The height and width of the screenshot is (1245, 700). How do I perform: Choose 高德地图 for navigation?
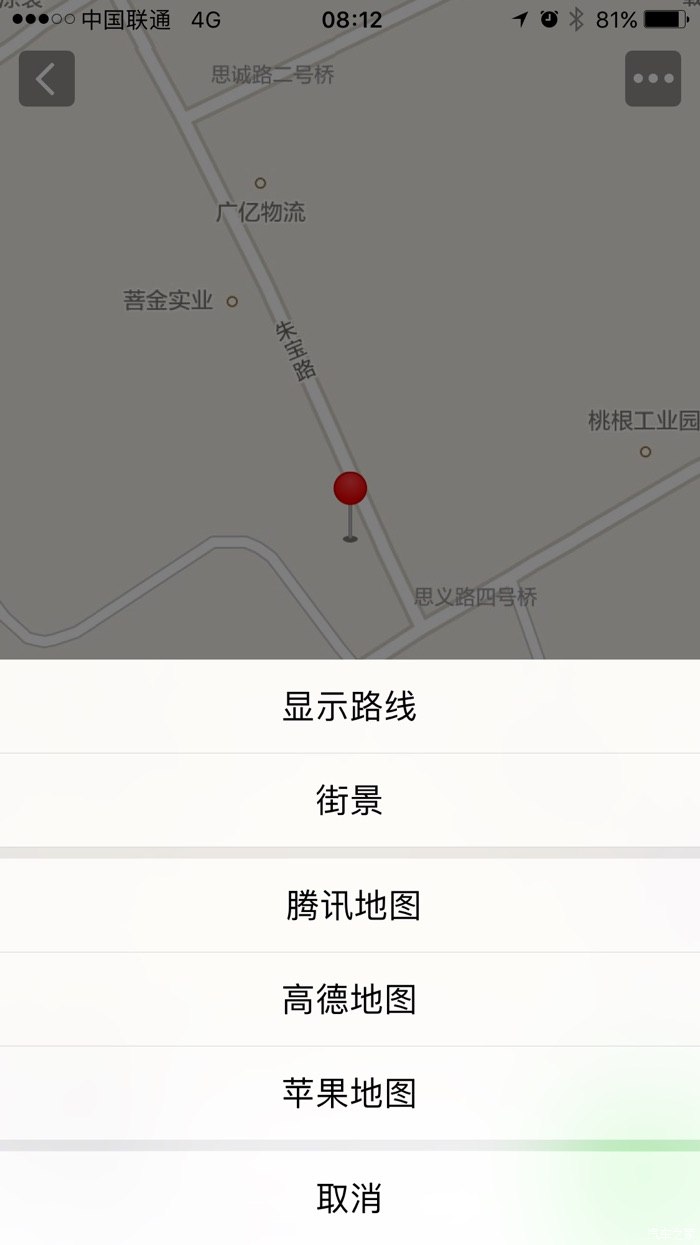350,999
